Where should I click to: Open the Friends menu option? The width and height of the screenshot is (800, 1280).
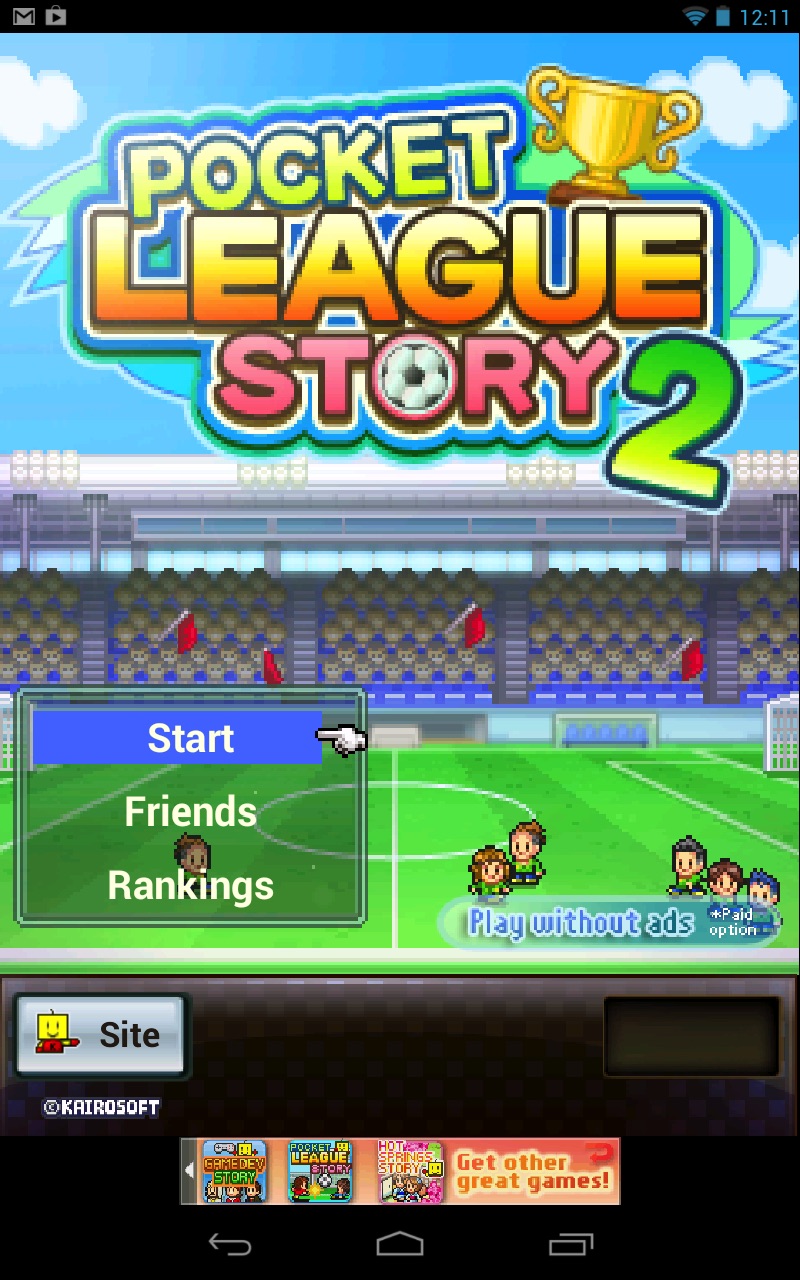[x=190, y=811]
